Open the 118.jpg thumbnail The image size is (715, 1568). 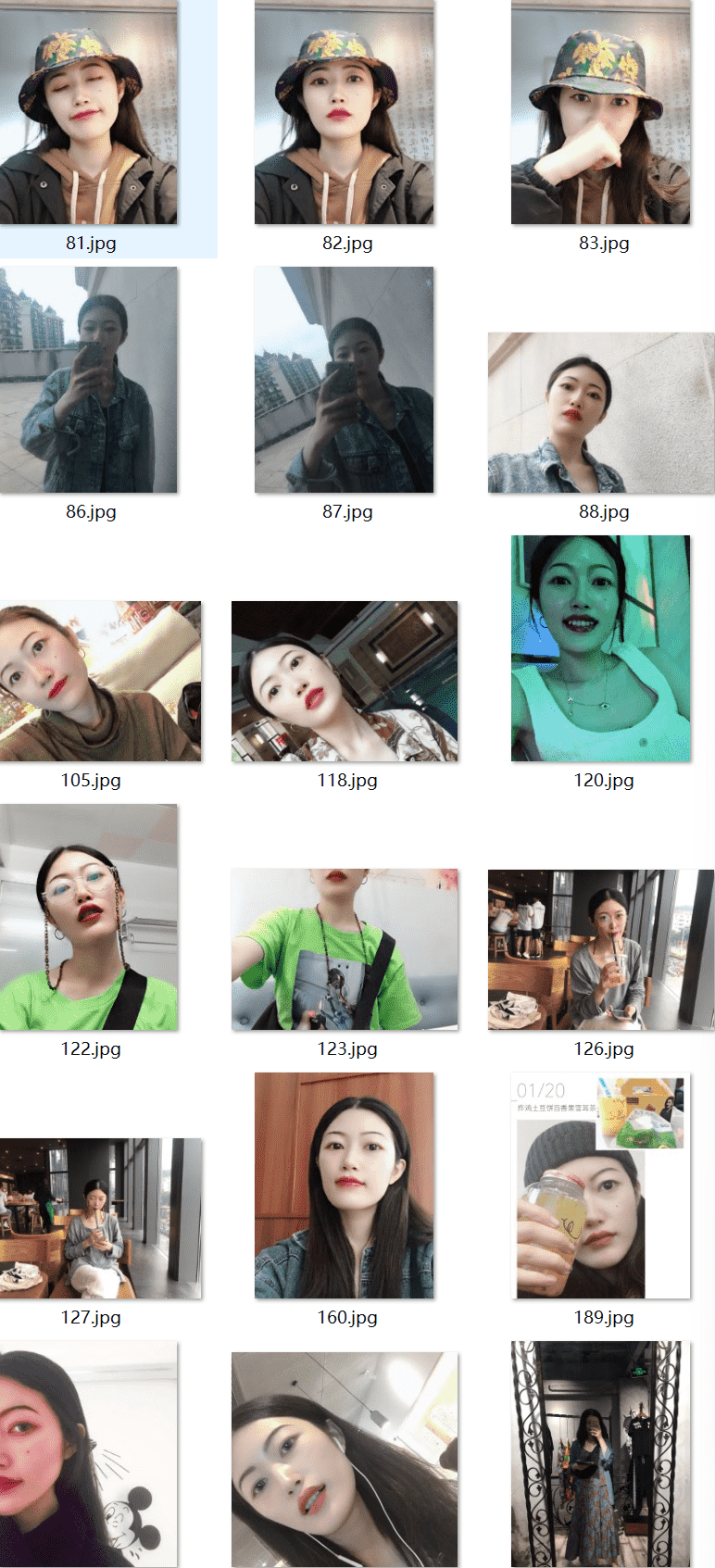[345, 682]
